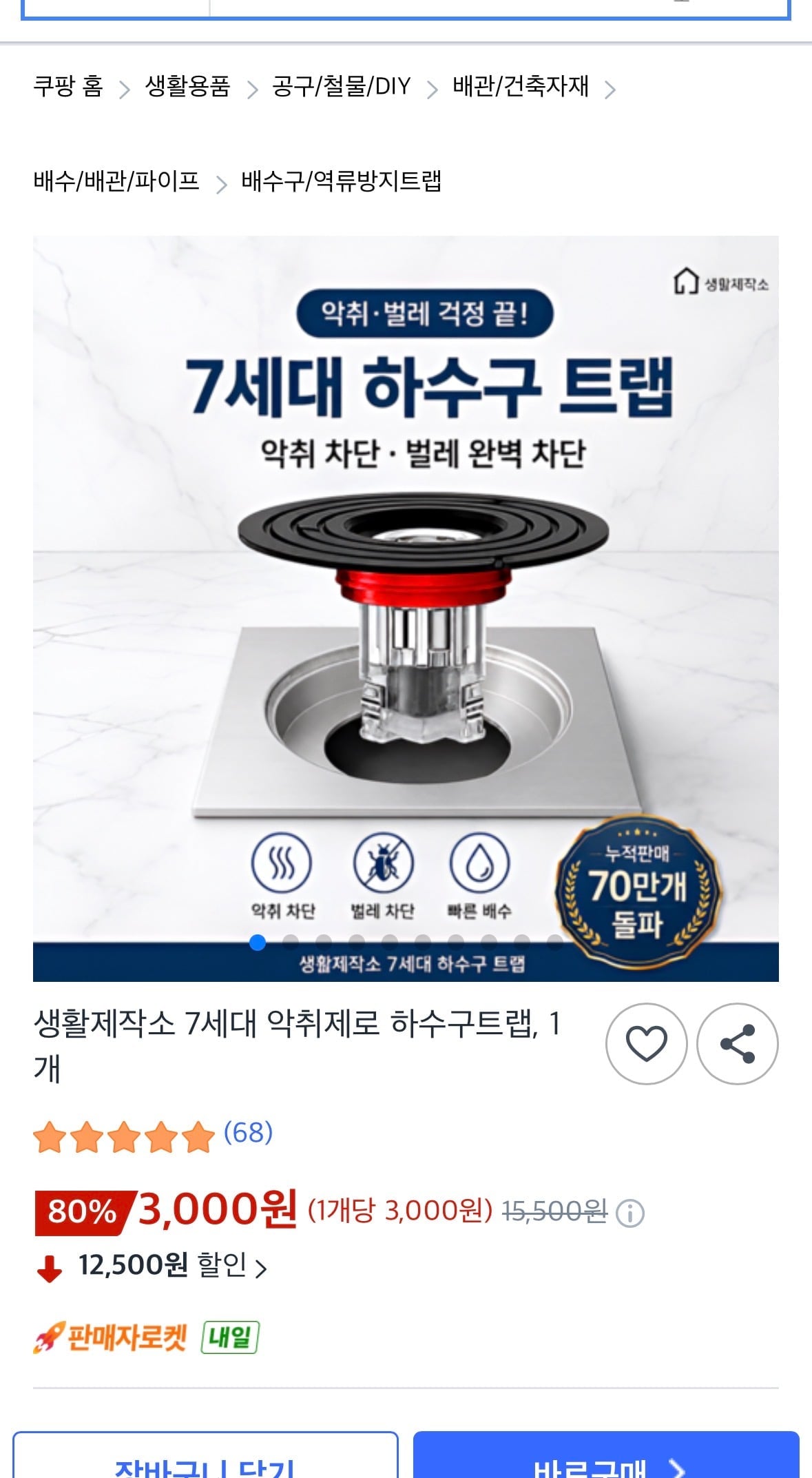Add item to cart with 장바구니 담기
This screenshot has height=1478, width=812.
point(205,1455)
